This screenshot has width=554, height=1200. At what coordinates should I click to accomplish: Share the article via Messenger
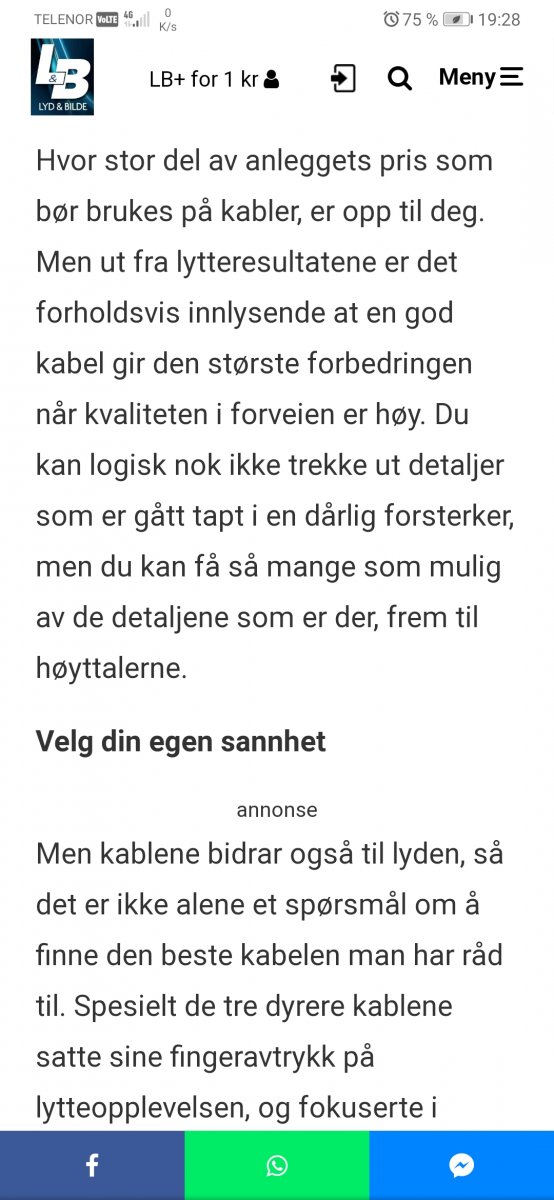point(461,1165)
